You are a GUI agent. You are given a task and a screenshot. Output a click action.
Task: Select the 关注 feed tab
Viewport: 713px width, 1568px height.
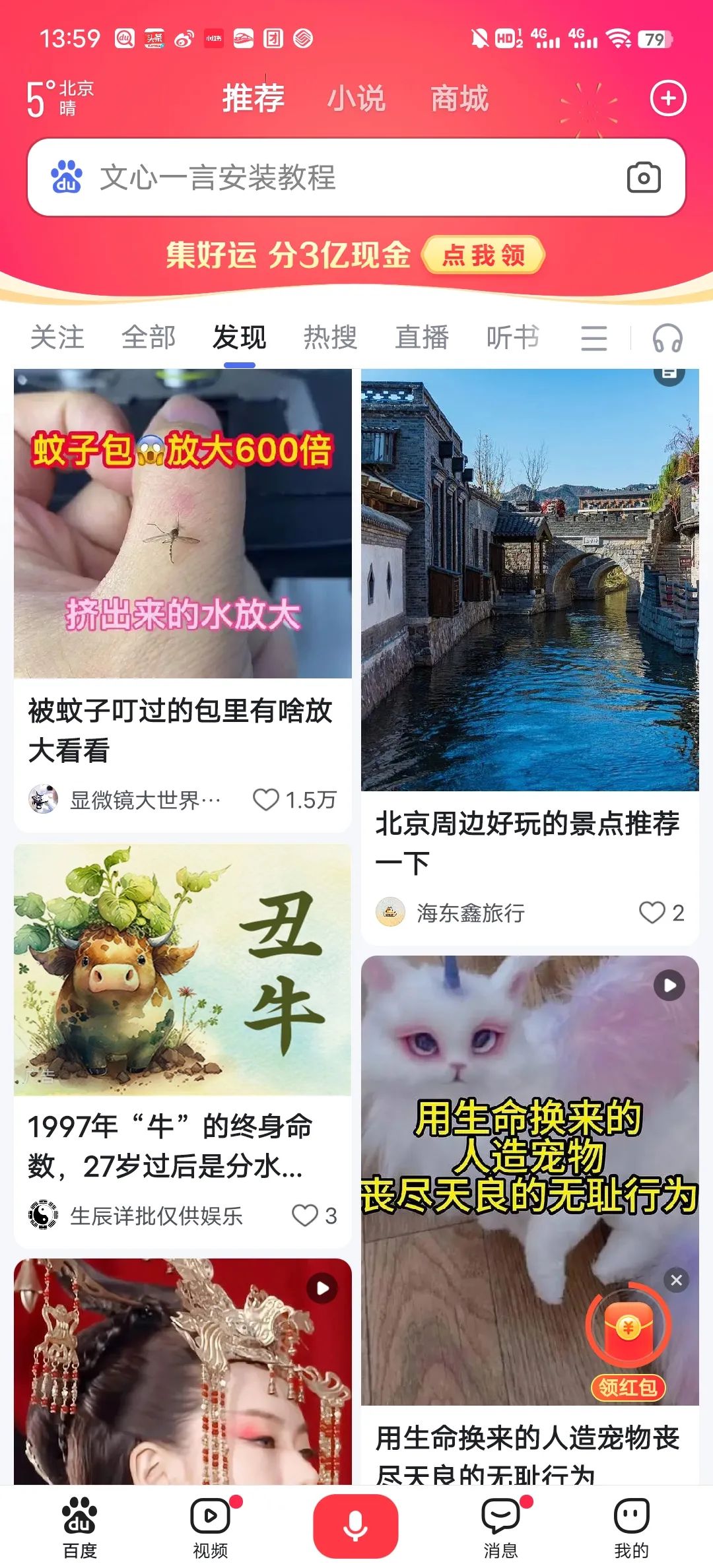57,337
